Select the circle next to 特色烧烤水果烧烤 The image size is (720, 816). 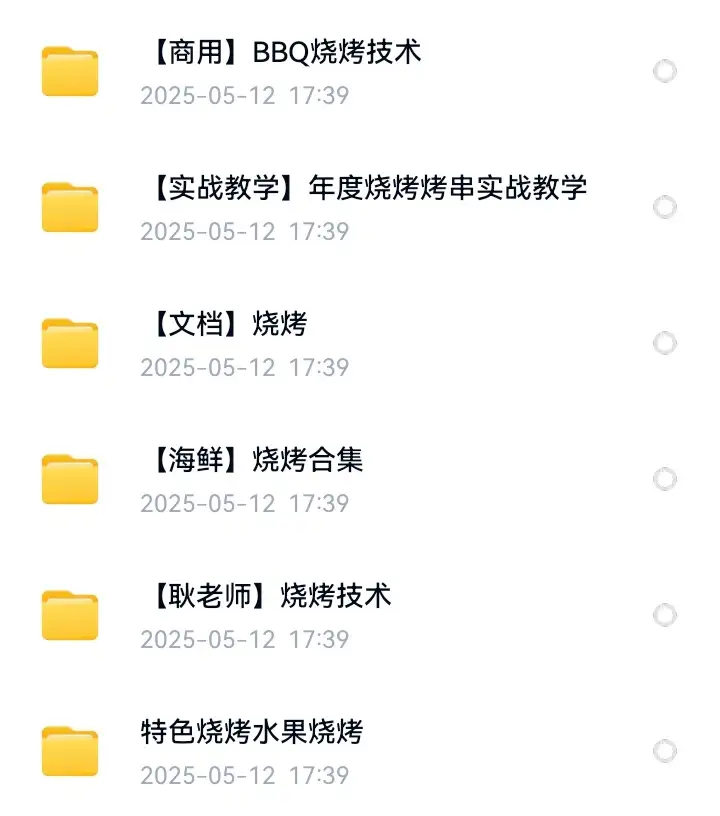tap(662, 751)
